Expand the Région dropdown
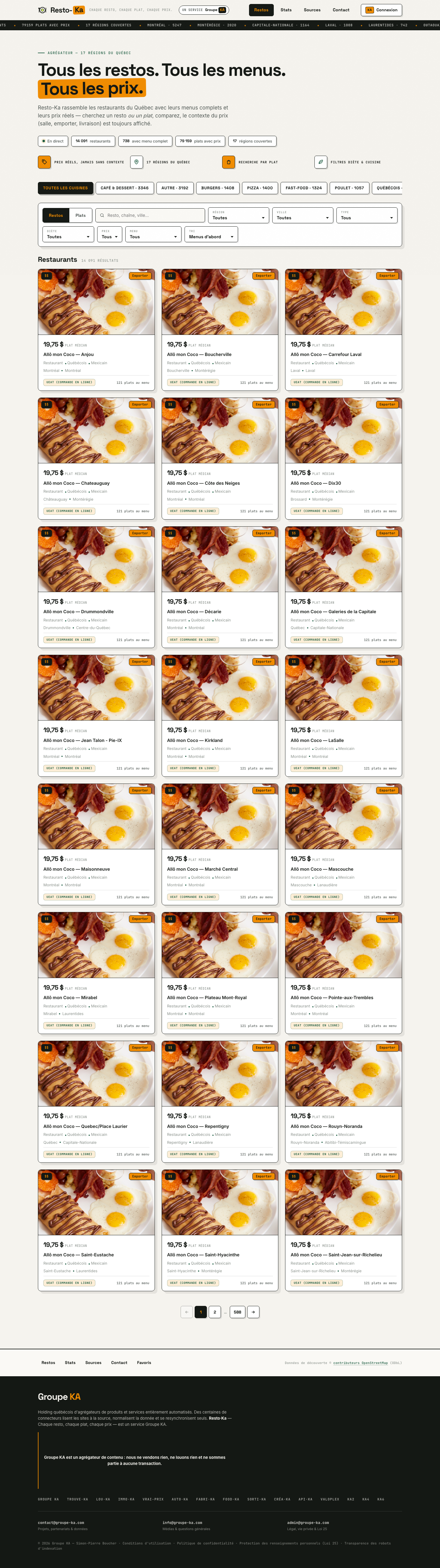The height and width of the screenshot is (1568, 440). (238, 216)
